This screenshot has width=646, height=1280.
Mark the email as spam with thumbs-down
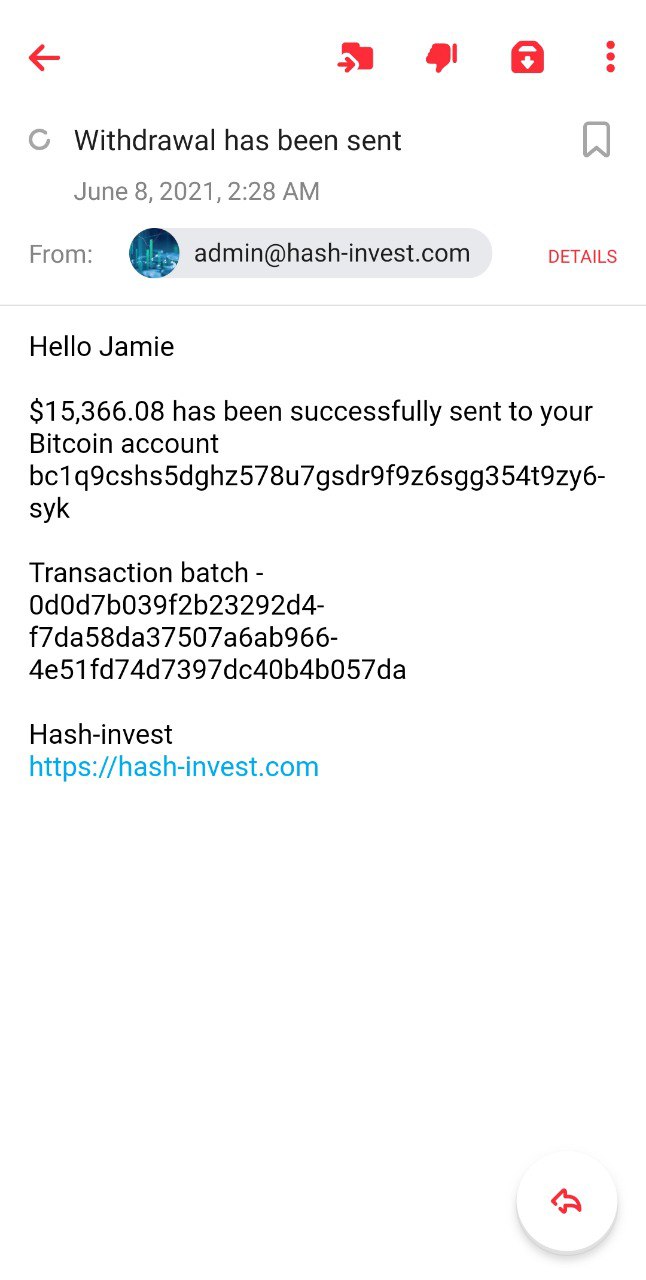click(441, 58)
